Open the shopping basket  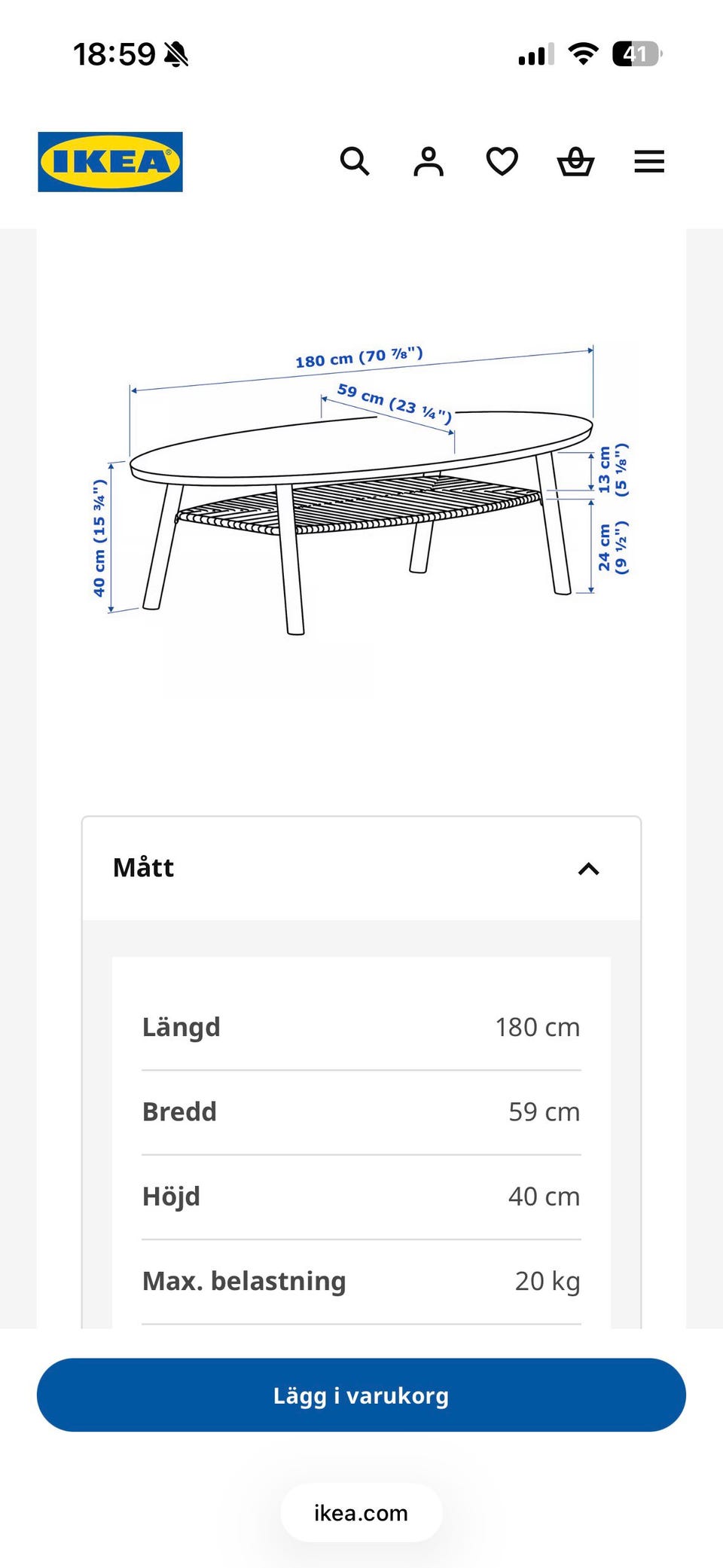point(575,161)
